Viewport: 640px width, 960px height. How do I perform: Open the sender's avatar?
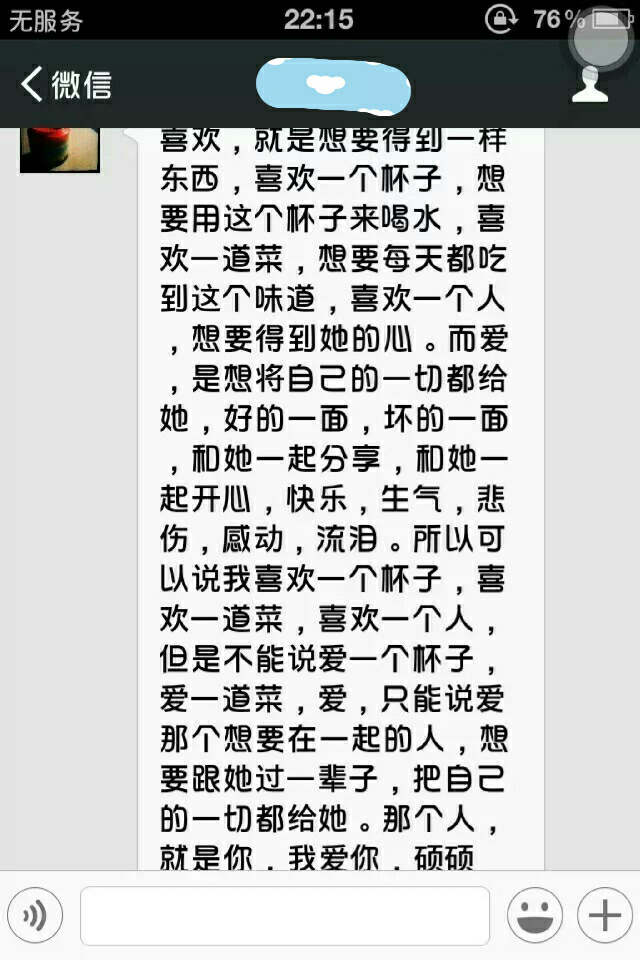(x=60, y=148)
